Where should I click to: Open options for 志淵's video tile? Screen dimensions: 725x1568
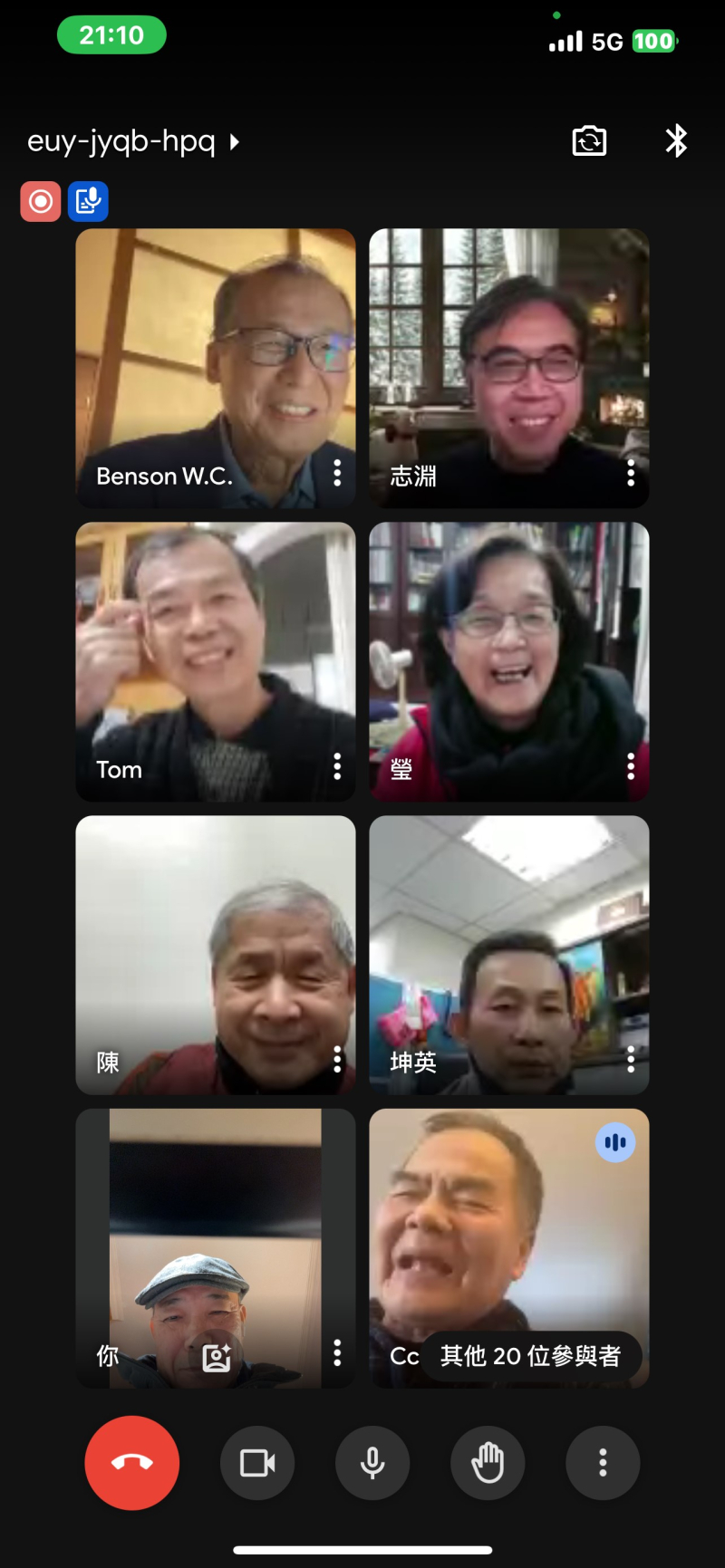pyautogui.click(x=631, y=473)
